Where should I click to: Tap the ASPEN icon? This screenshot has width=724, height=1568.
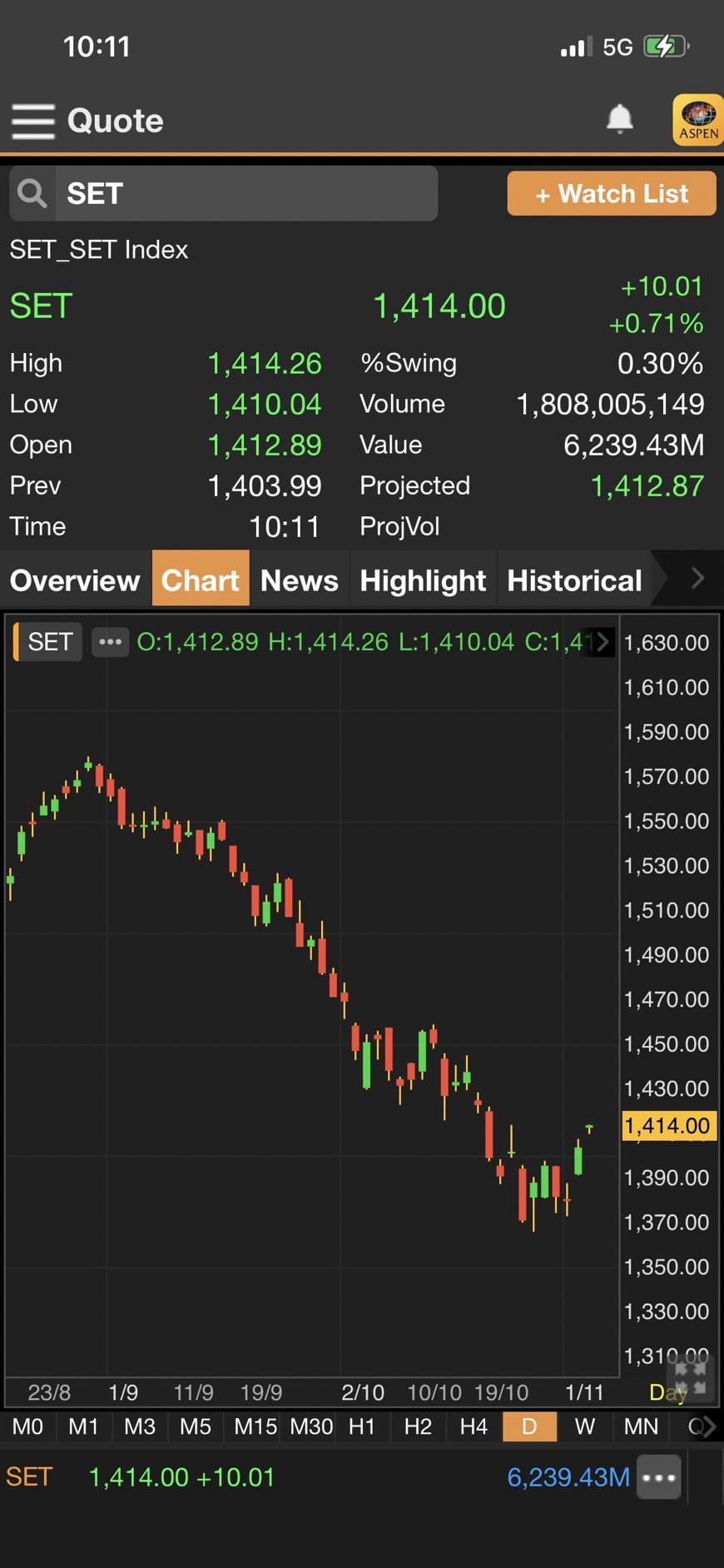point(697,120)
